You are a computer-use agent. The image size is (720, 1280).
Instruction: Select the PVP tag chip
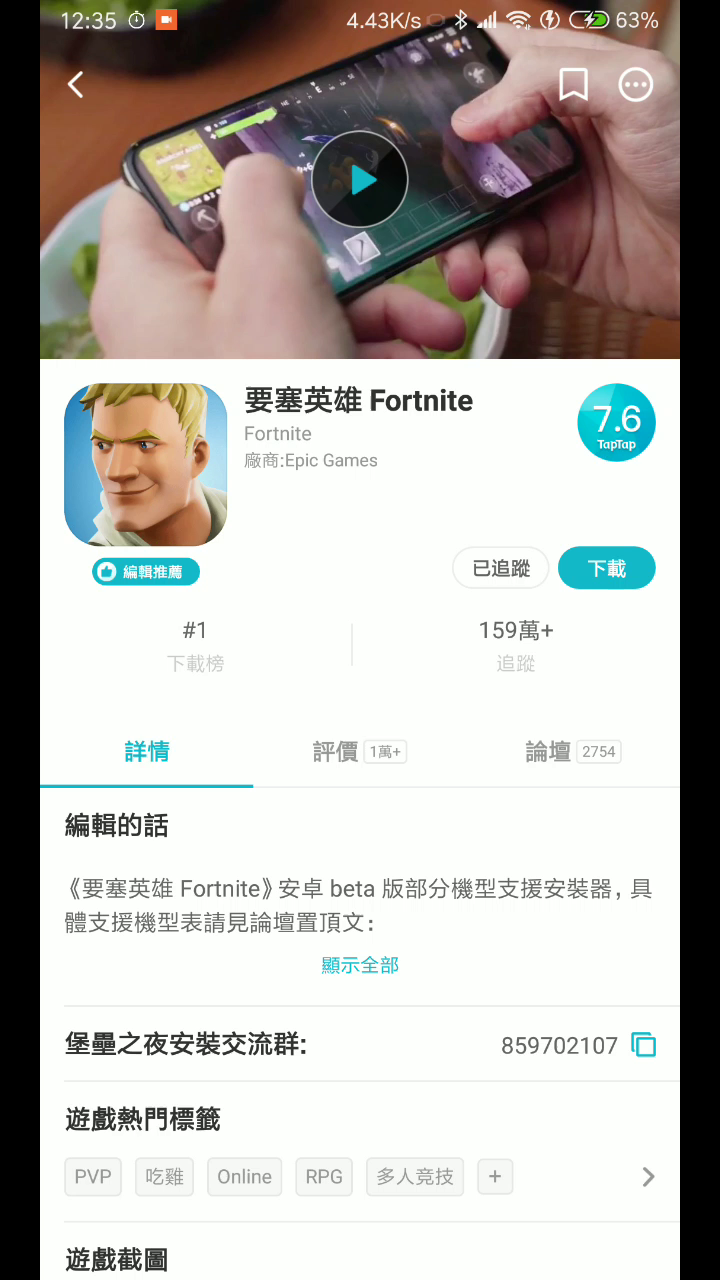pos(93,1177)
